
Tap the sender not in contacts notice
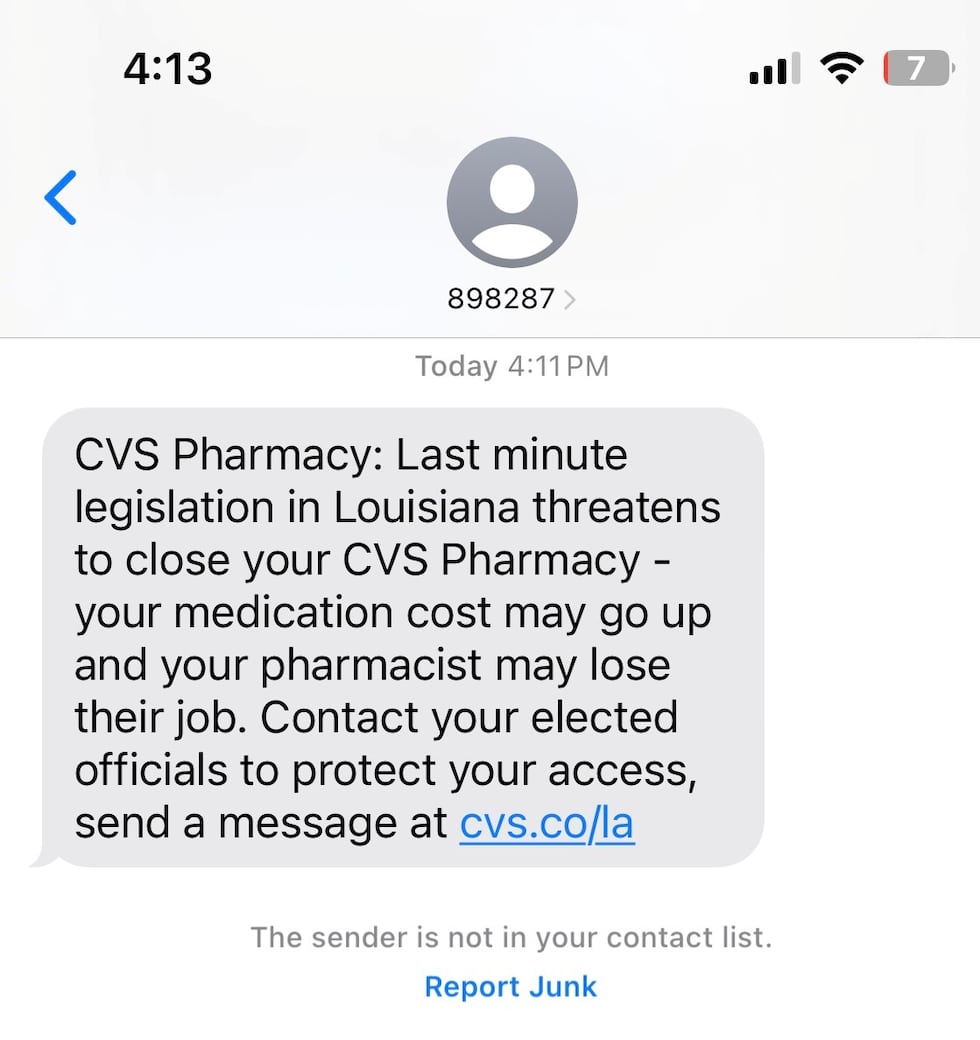click(511, 937)
